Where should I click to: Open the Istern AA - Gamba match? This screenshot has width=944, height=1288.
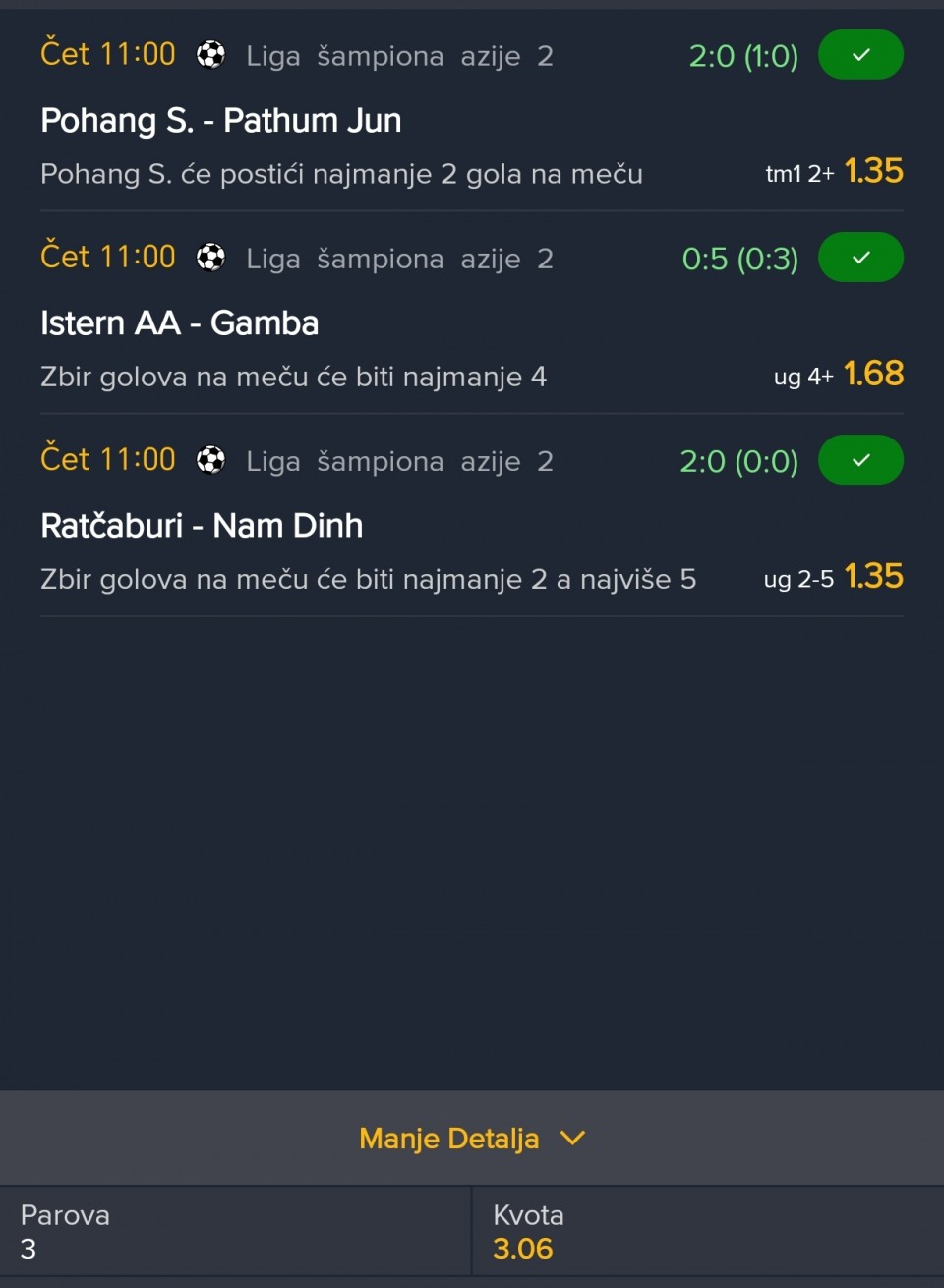pos(180,323)
